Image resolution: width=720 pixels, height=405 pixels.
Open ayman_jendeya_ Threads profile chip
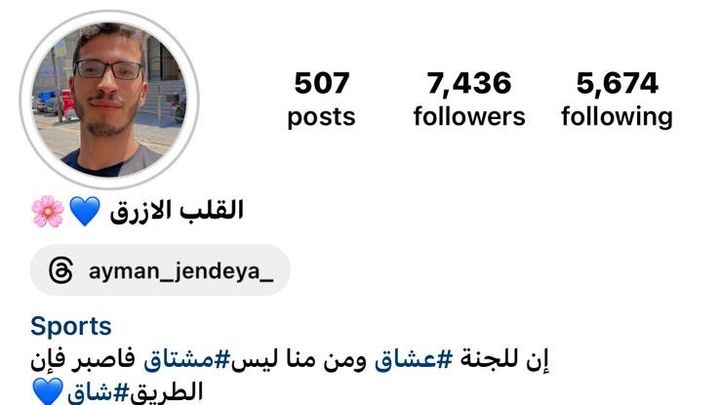(x=160, y=271)
